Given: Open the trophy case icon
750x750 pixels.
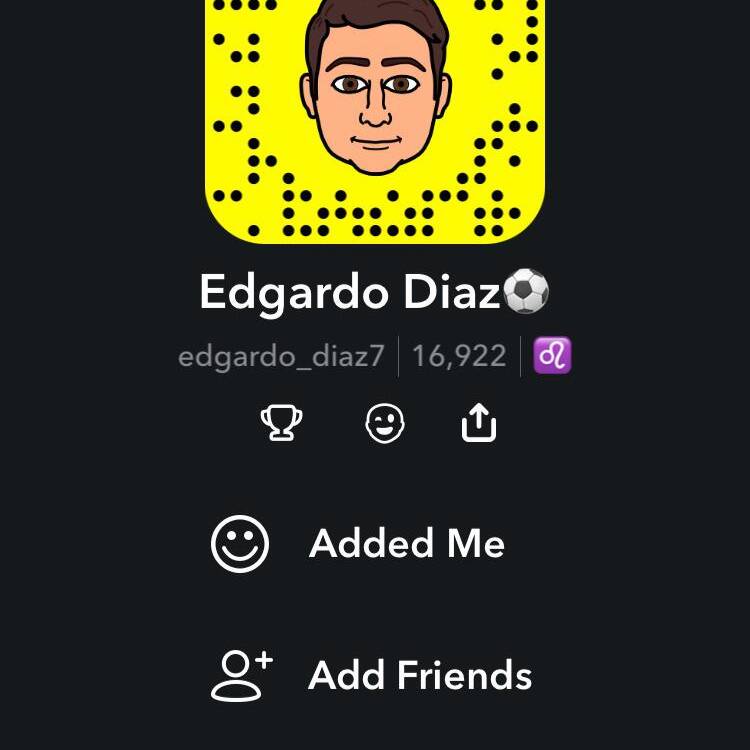Looking at the screenshot, I should (x=282, y=424).
